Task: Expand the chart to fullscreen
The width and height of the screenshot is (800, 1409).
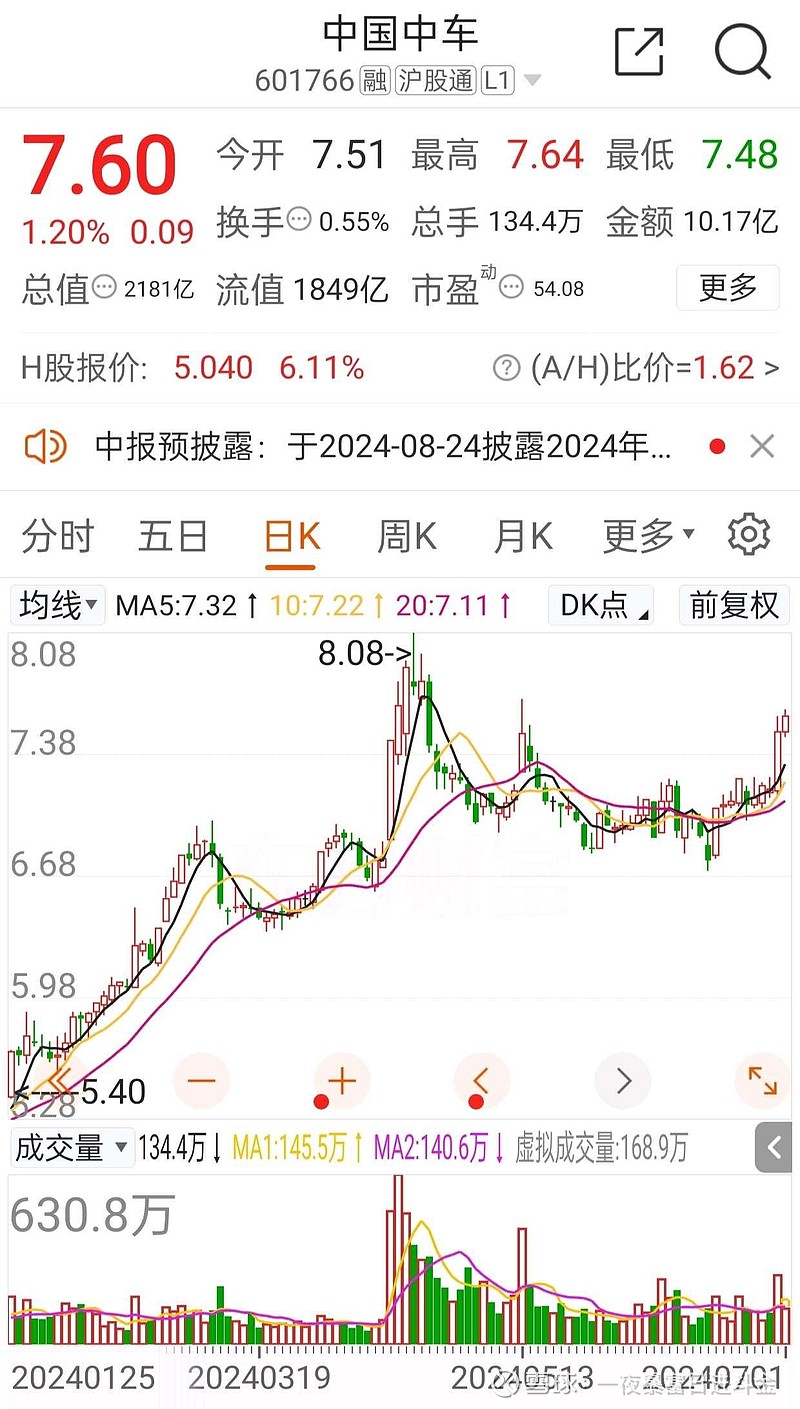Action: [x=762, y=1081]
